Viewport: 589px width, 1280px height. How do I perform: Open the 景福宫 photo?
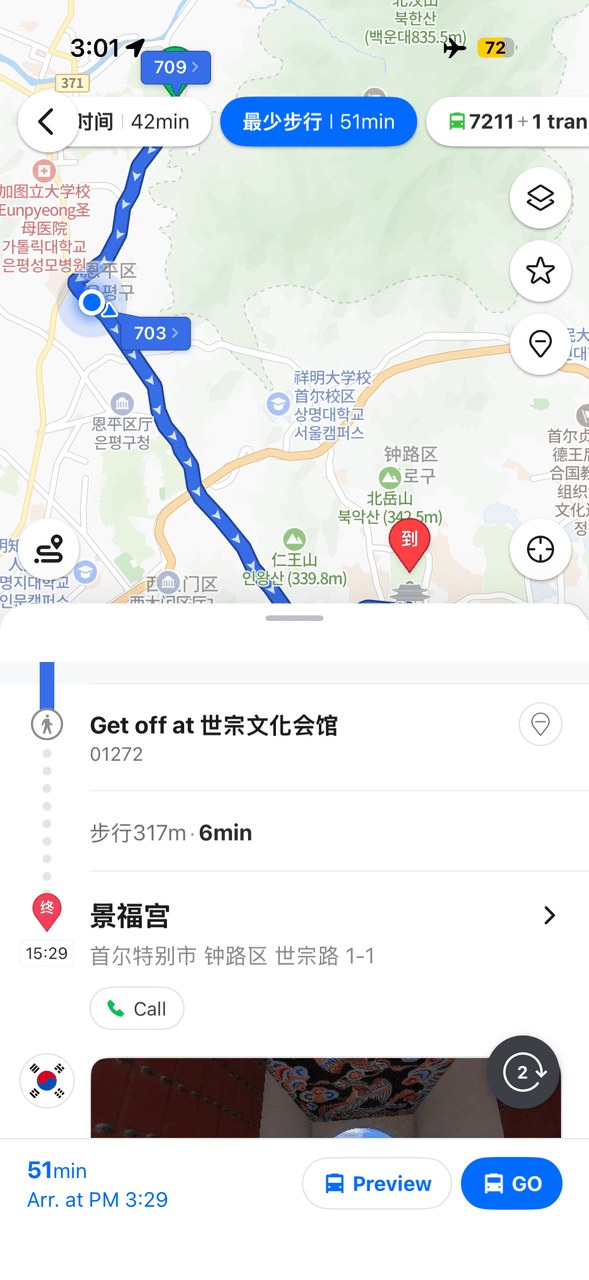325,1097
